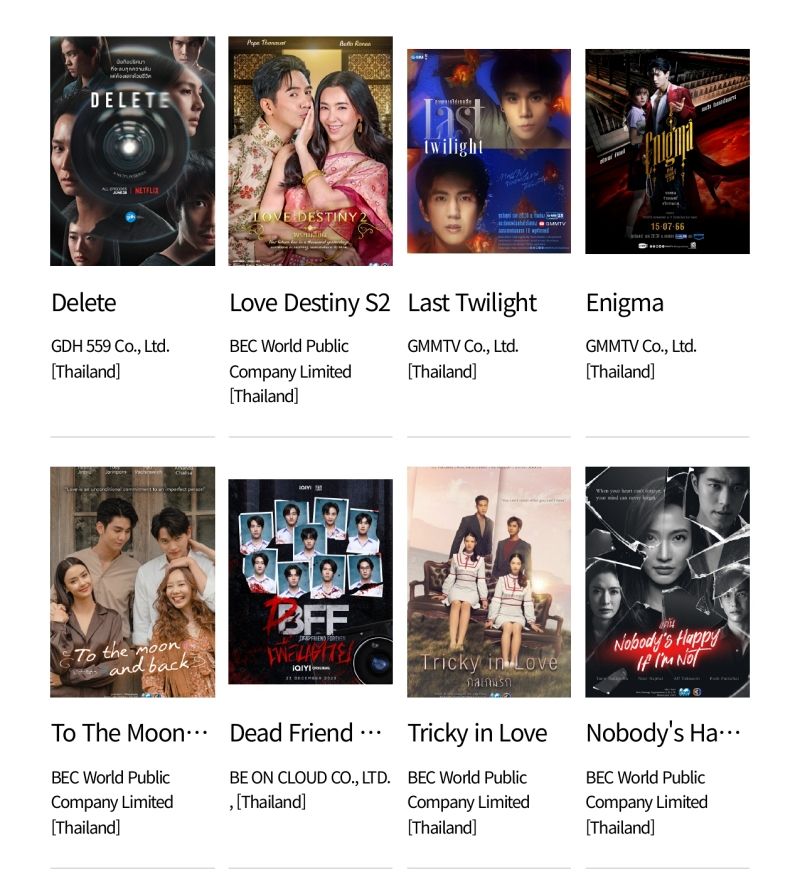
Task: Open the Enigma series entry
Action: (x=667, y=151)
